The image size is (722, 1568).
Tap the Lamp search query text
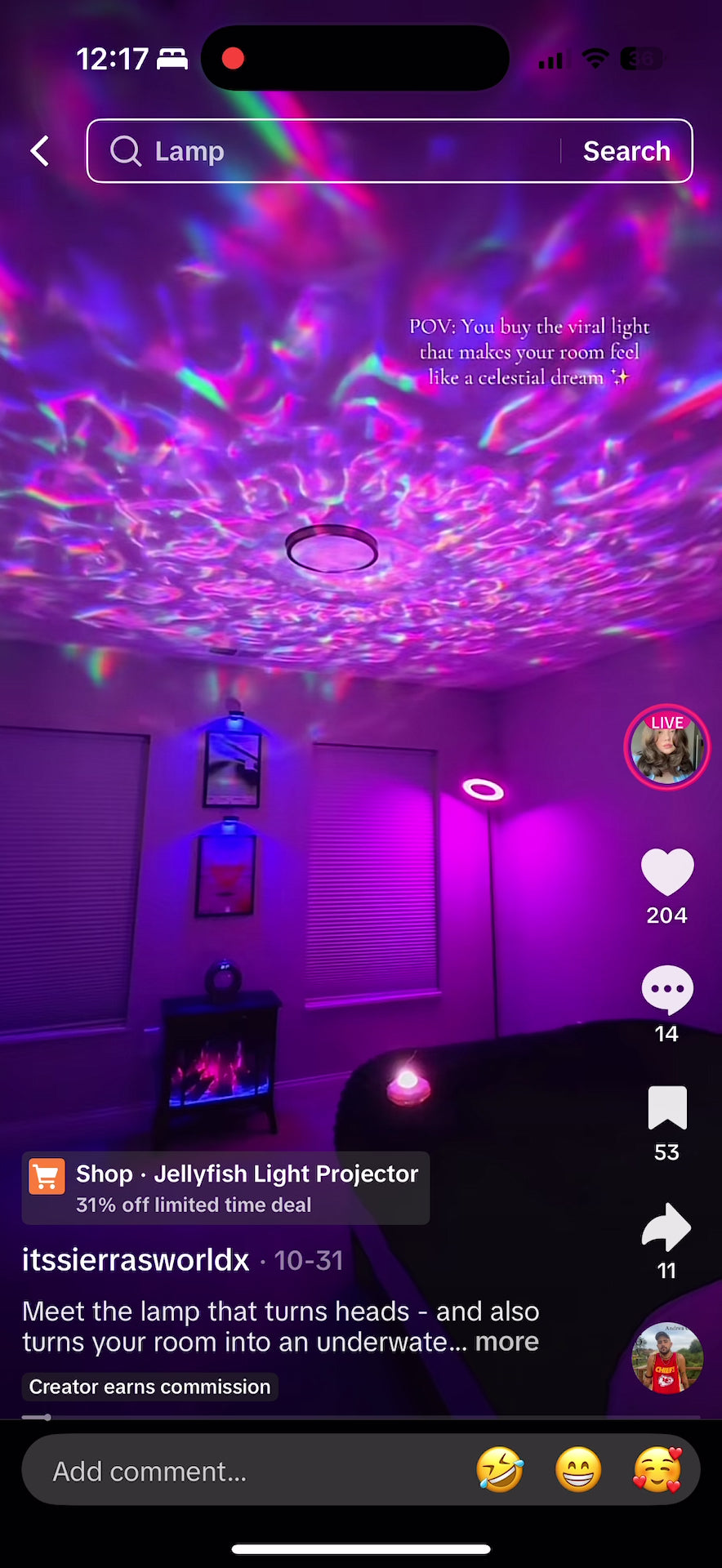pos(189,151)
